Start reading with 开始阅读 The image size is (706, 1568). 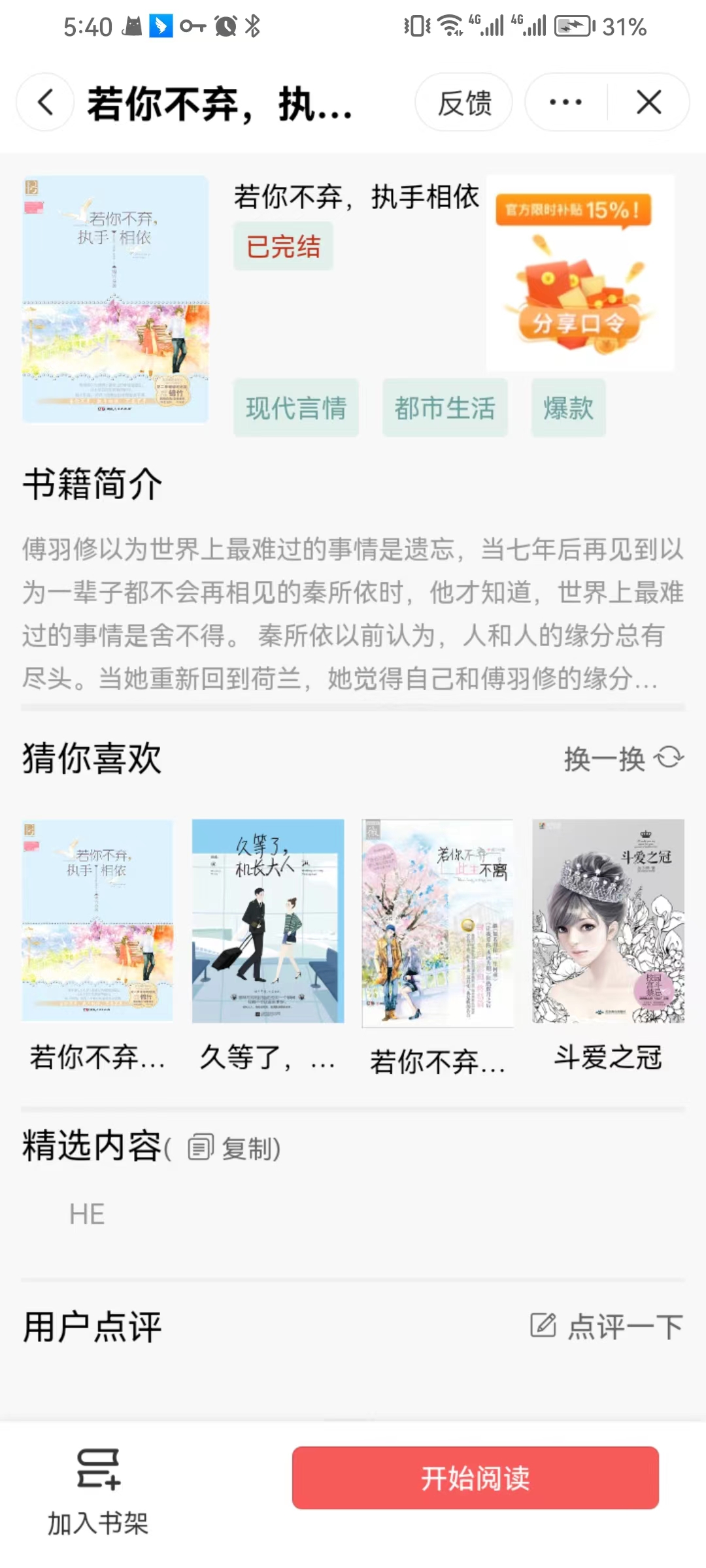pos(475,1478)
